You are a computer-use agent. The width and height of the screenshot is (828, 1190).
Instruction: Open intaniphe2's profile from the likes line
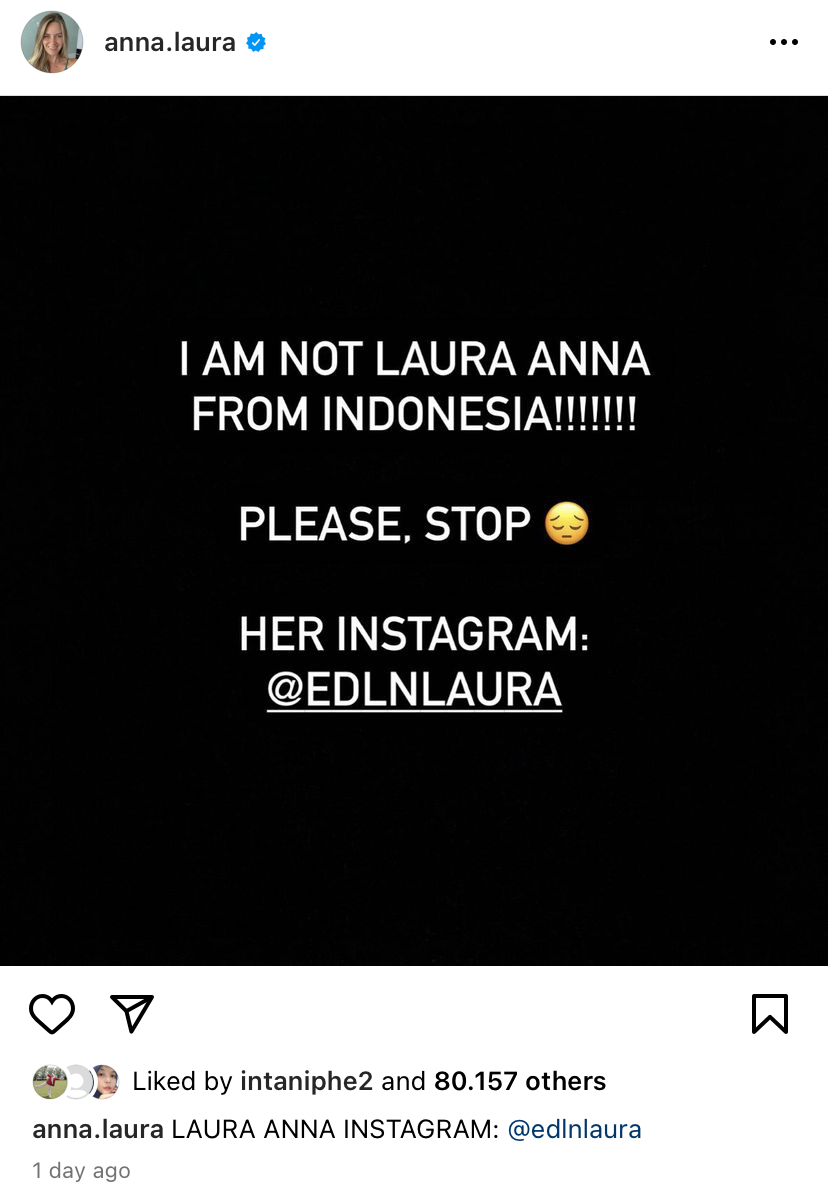click(x=306, y=1081)
